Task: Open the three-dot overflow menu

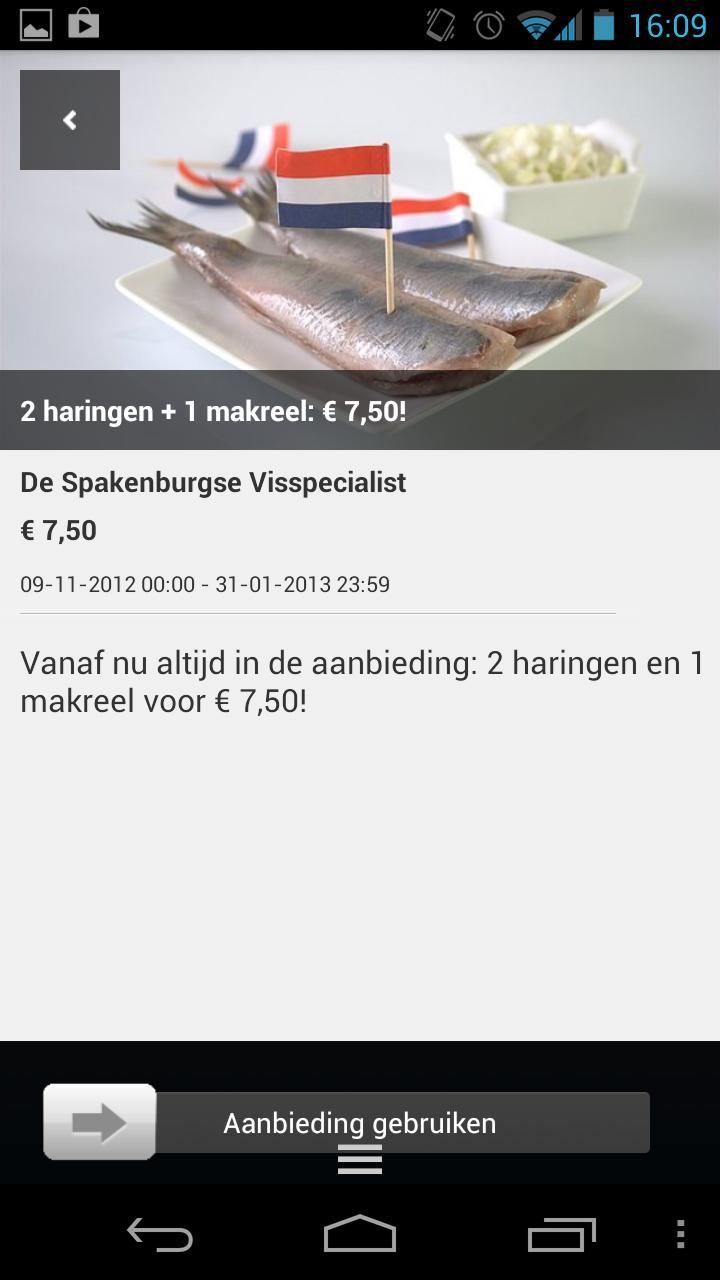Action: (681, 1235)
